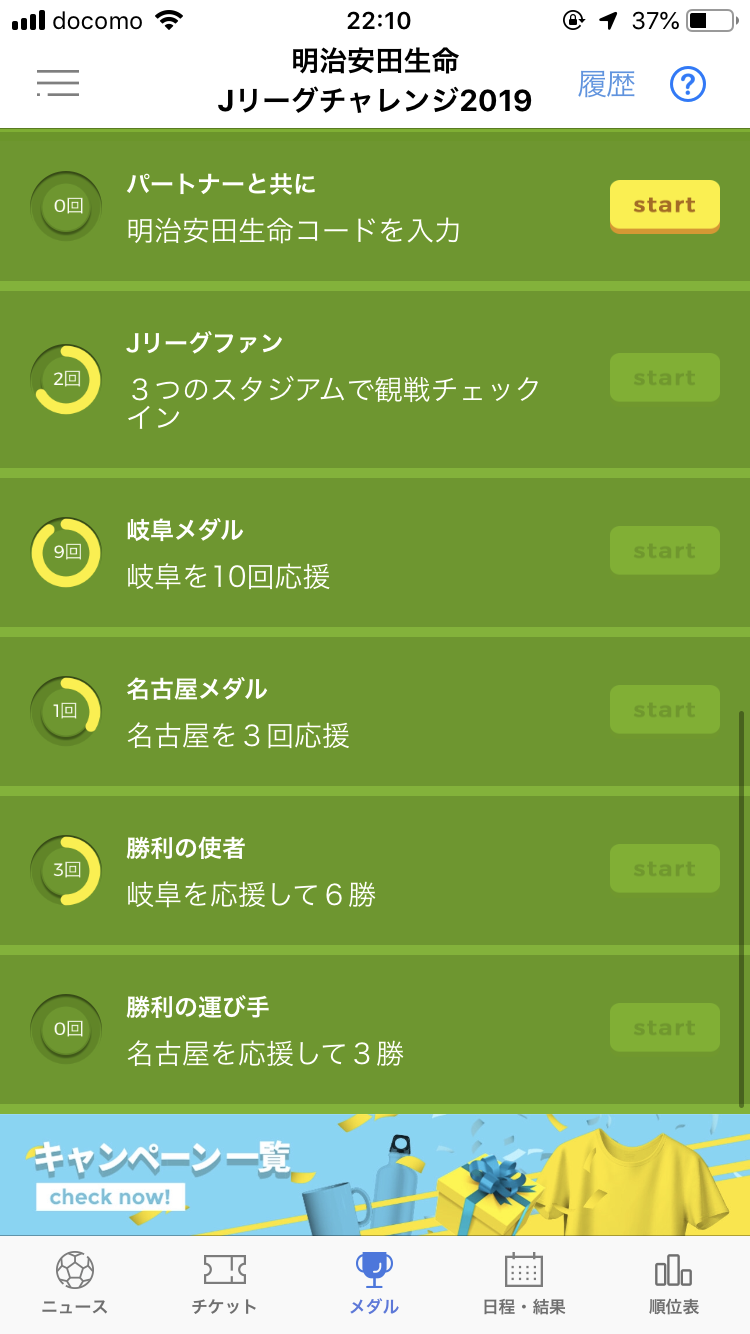This screenshot has height=1334, width=750.
Task: Switch to the ニュース tab
Action: pos(75,1284)
